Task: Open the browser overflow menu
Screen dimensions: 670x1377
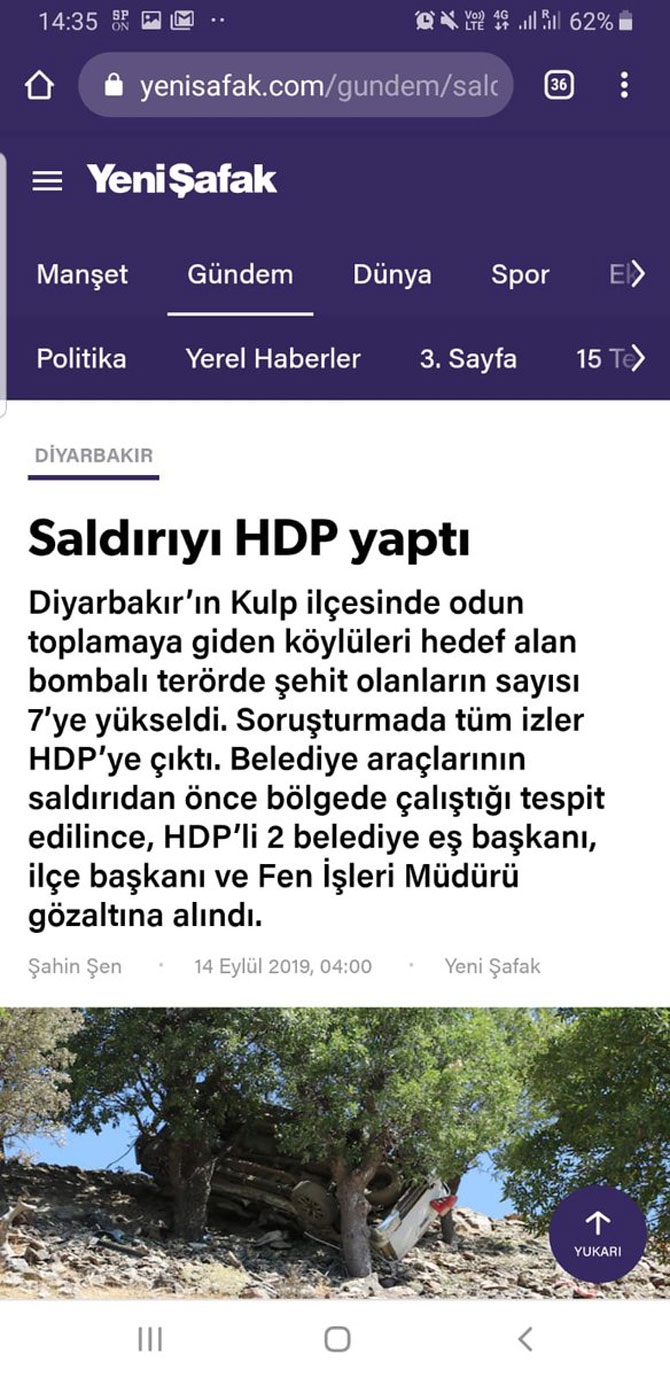Action: click(624, 86)
